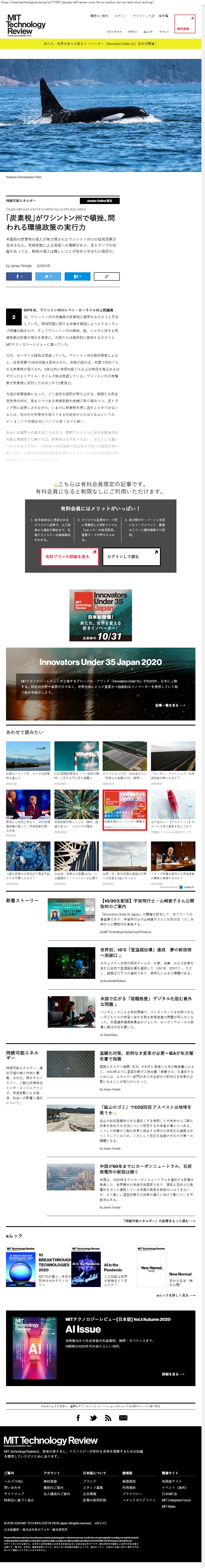Select ログインして読む button
The height and width of the screenshot is (1568, 205).
(131, 556)
